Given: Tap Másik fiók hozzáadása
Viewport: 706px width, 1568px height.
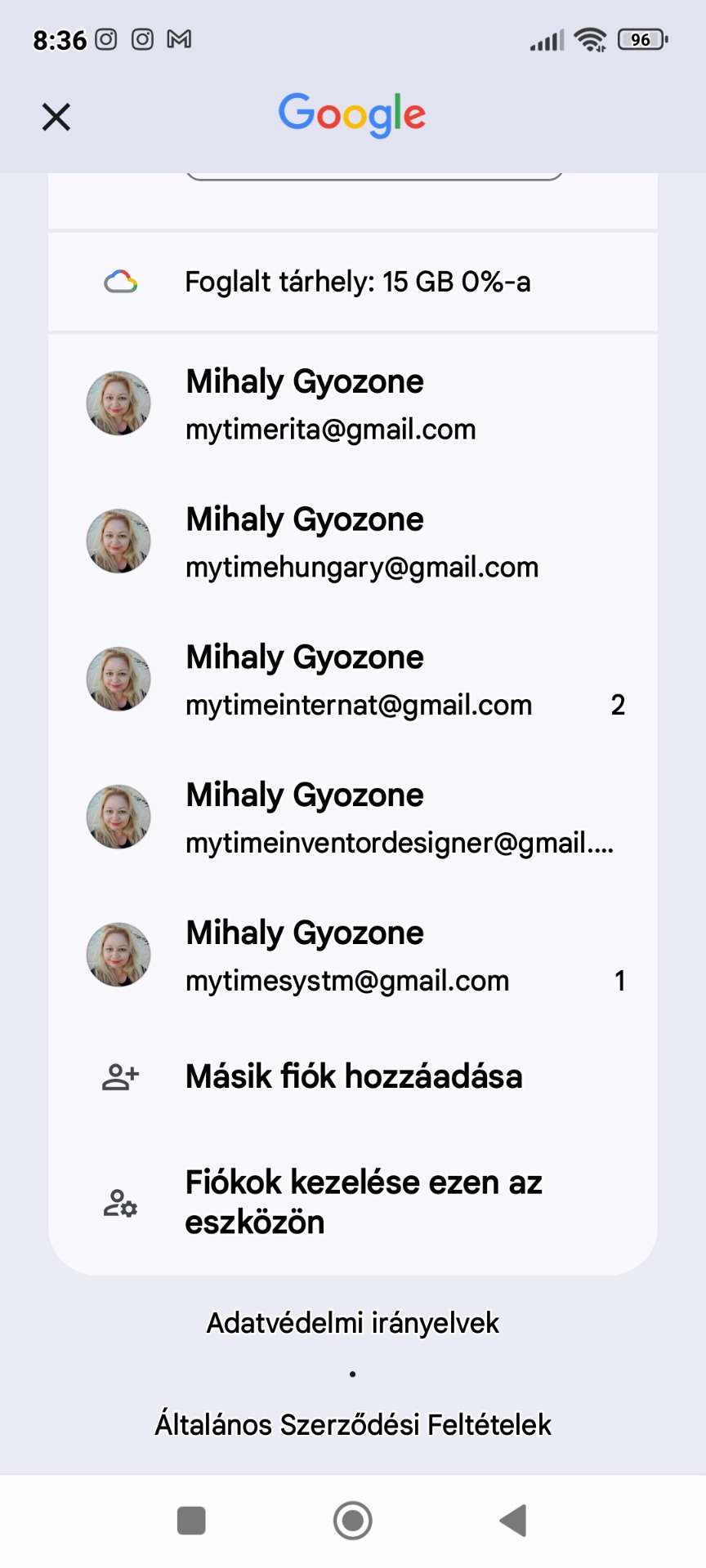Looking at the screenshot, I should pos(353,1076).
